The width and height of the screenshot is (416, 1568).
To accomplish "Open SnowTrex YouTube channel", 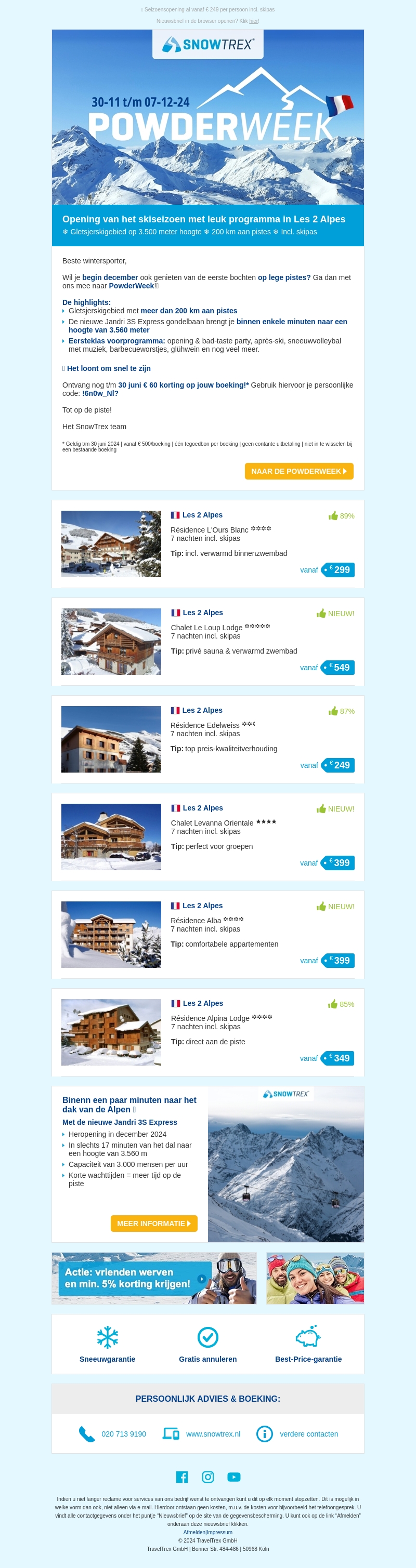I will [234, 1477].
